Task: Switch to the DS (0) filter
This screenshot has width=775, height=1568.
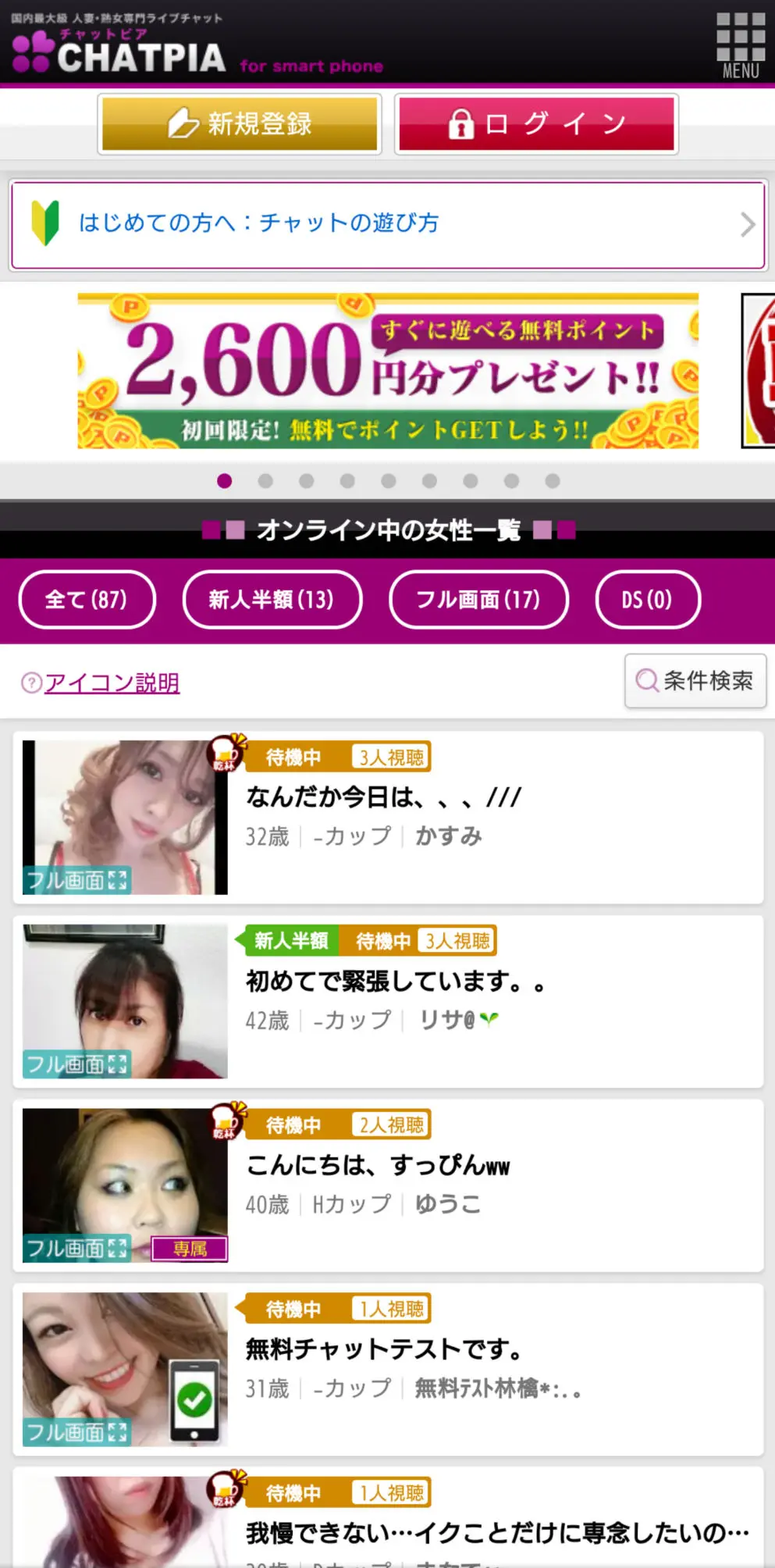Action: click(648, 600)
